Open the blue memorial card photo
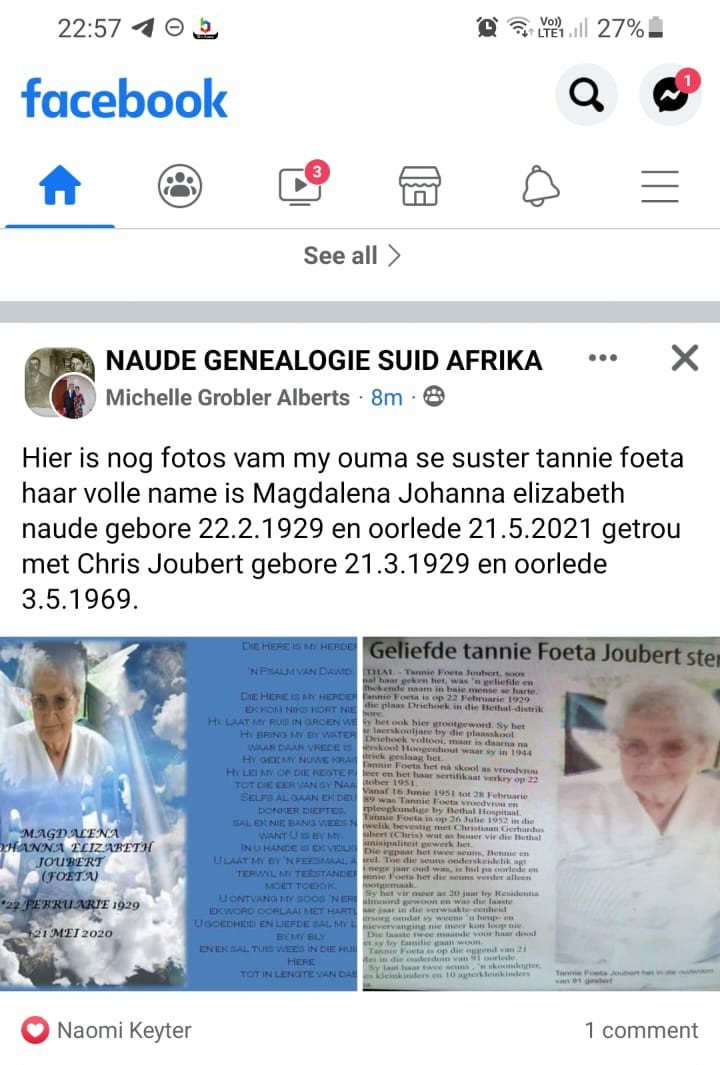Screen dimensions: 720x1065 (x=179, y=814)
